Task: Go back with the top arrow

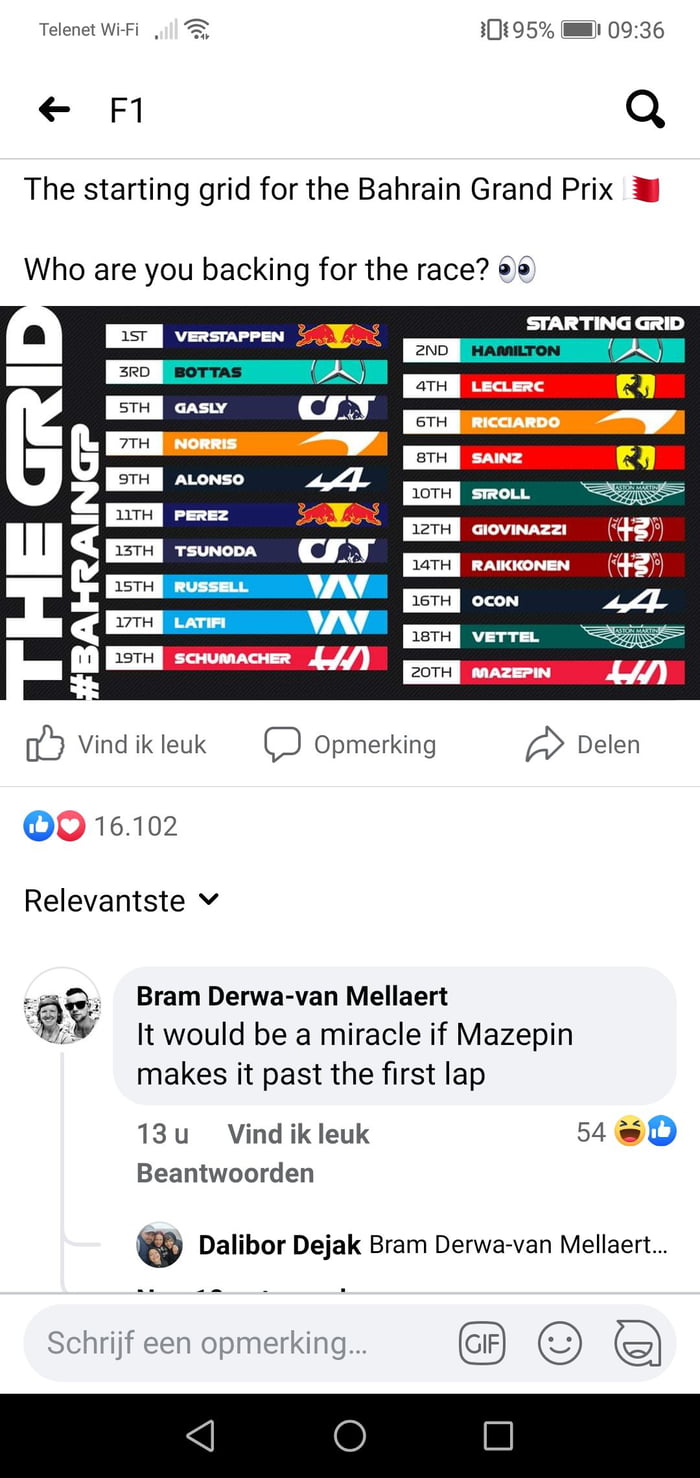Action: (x=54, y=109)
